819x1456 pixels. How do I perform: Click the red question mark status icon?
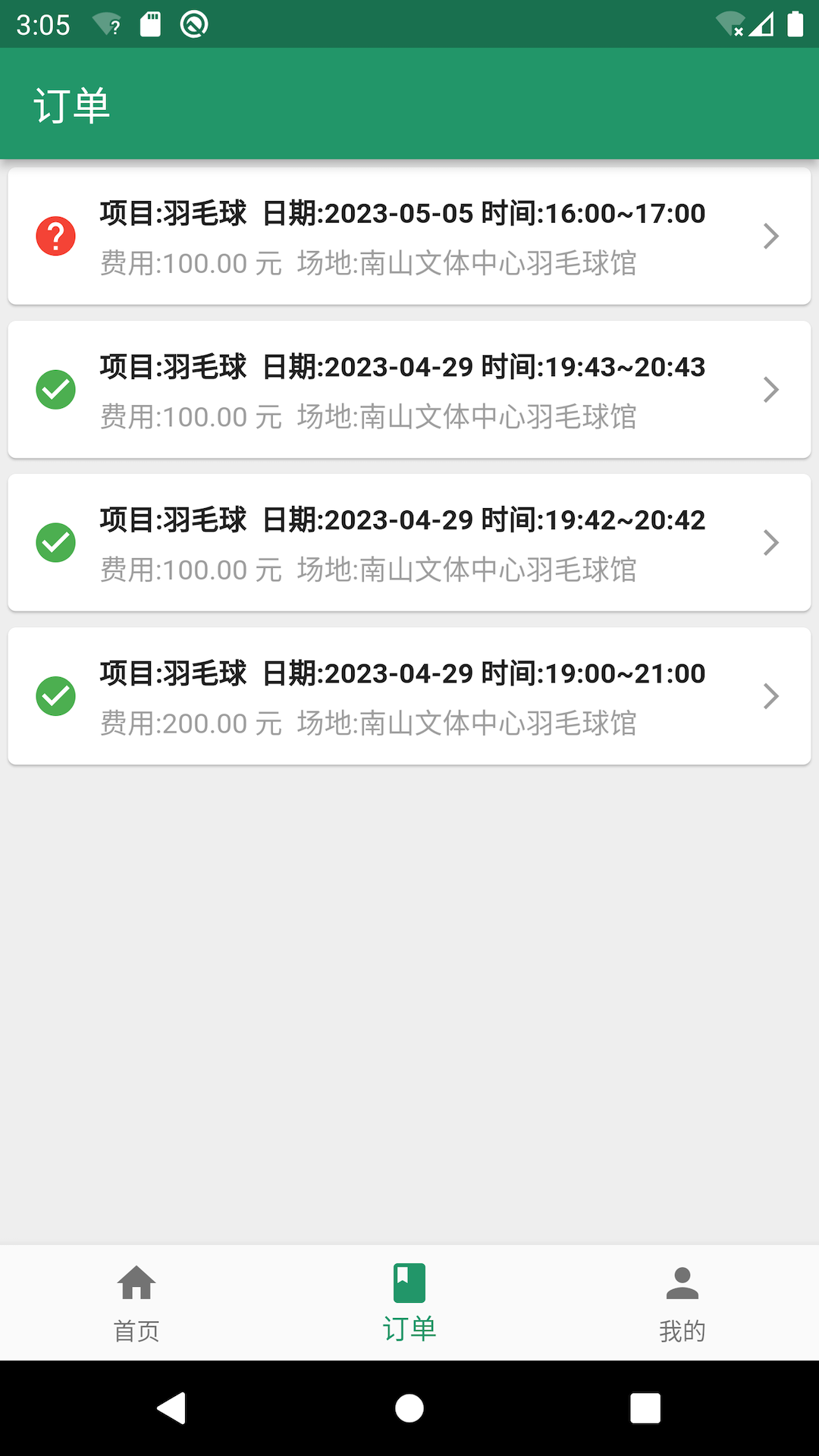pos(55,236)
